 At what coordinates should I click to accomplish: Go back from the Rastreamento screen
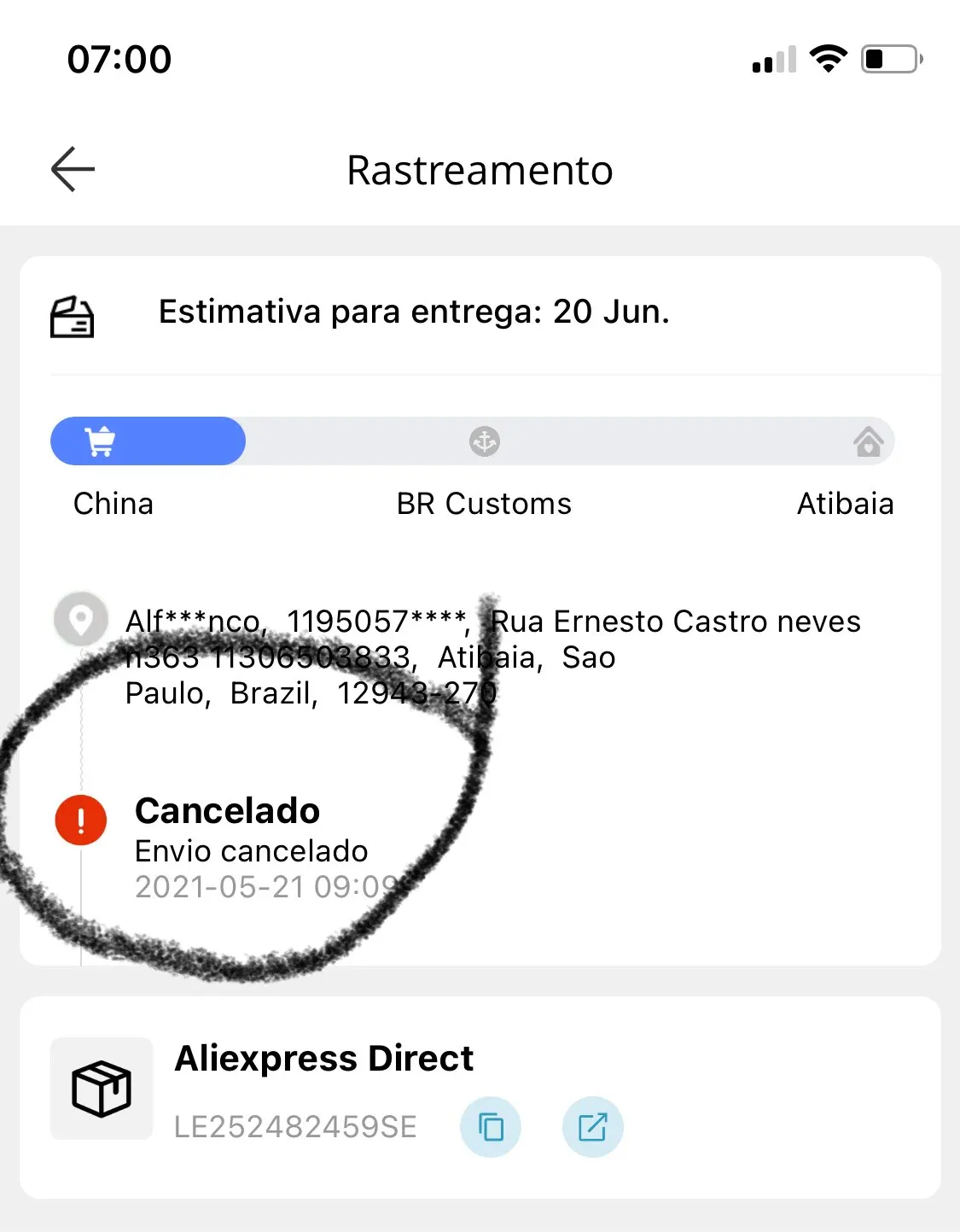pos(73,169)
